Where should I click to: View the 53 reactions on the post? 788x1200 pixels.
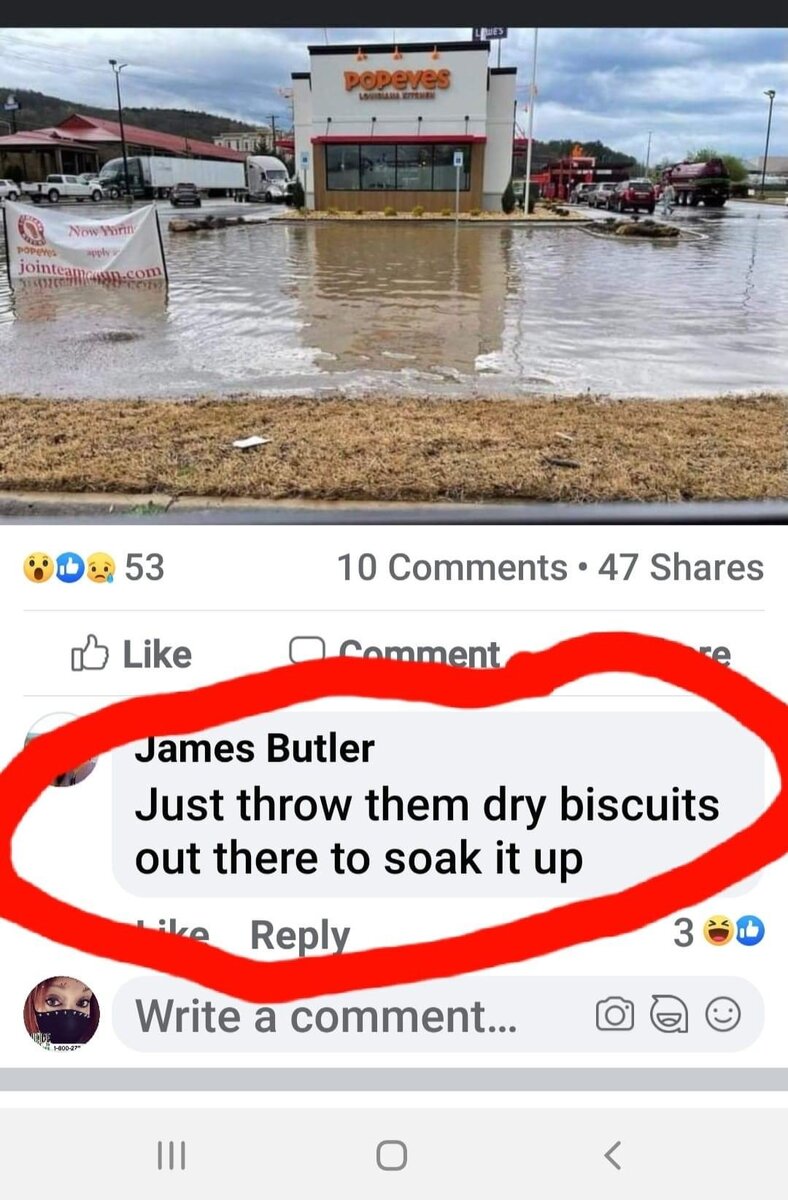point(94,567)
